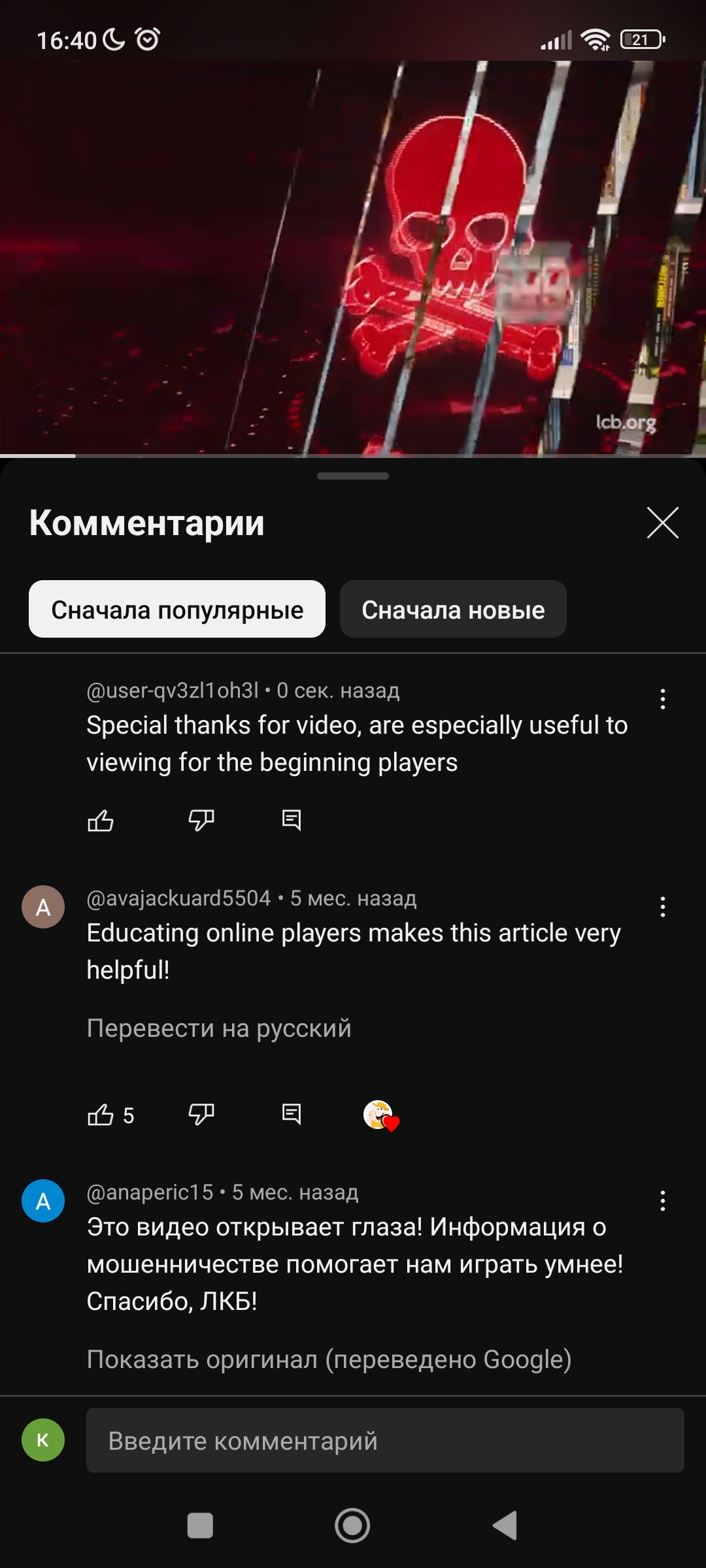Open options menu for @avajackuard5504 comment

[662, 907]
